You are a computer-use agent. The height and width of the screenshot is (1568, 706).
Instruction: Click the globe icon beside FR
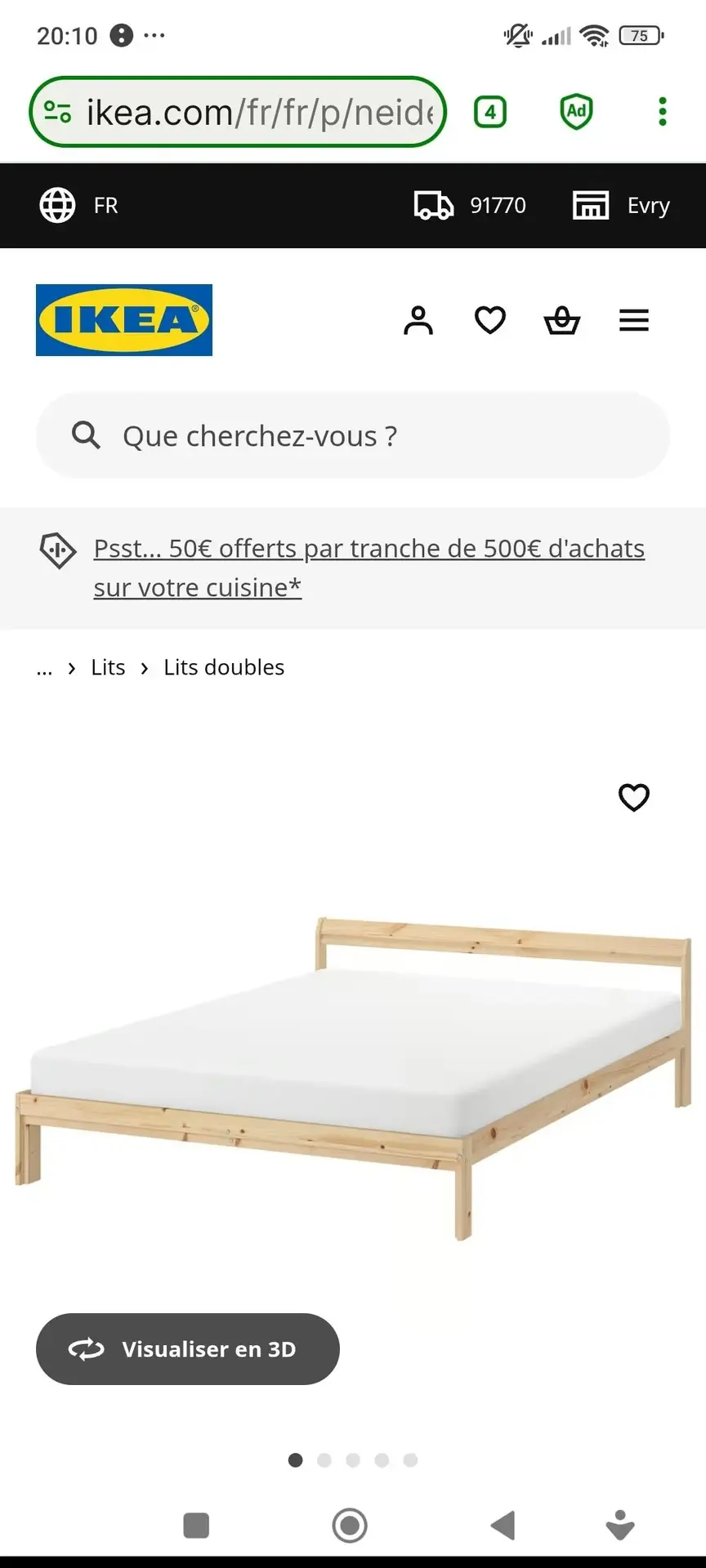56,205
